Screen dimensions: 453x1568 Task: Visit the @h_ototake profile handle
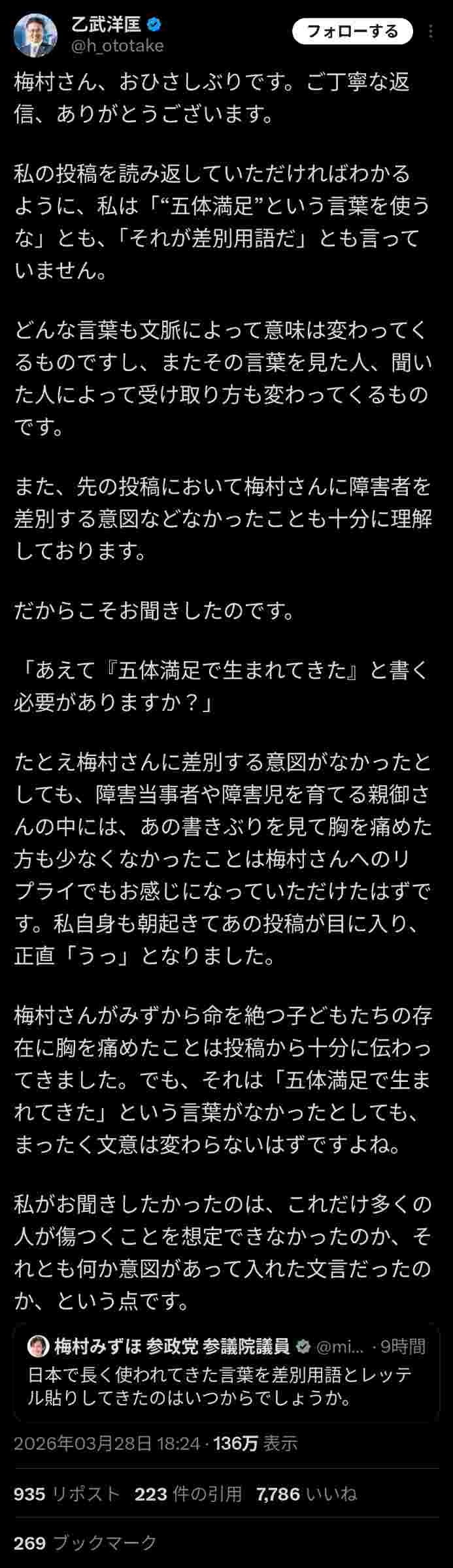[118, 46]
